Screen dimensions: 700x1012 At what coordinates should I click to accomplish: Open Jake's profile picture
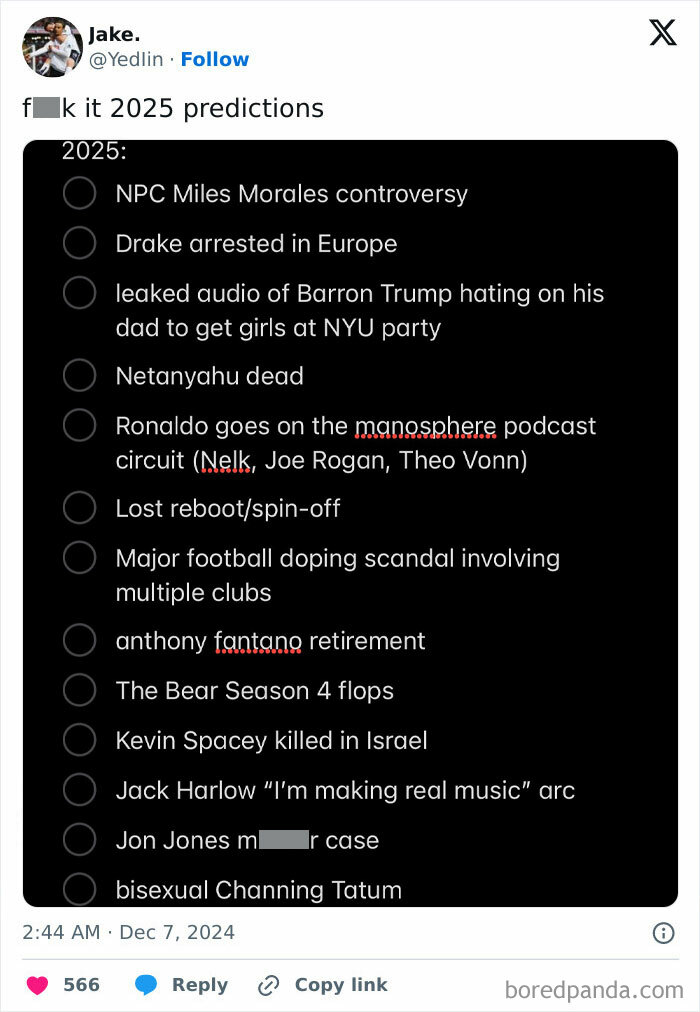tap(52, 47)
